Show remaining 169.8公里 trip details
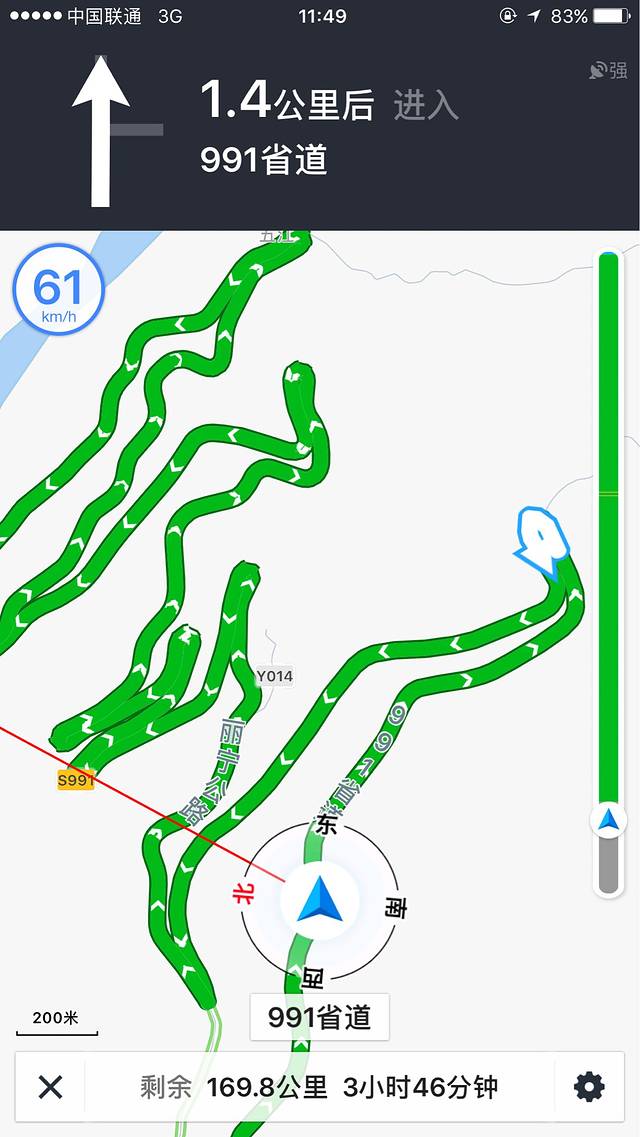The image size is (640, 1137). click(x=320, y=1087)
